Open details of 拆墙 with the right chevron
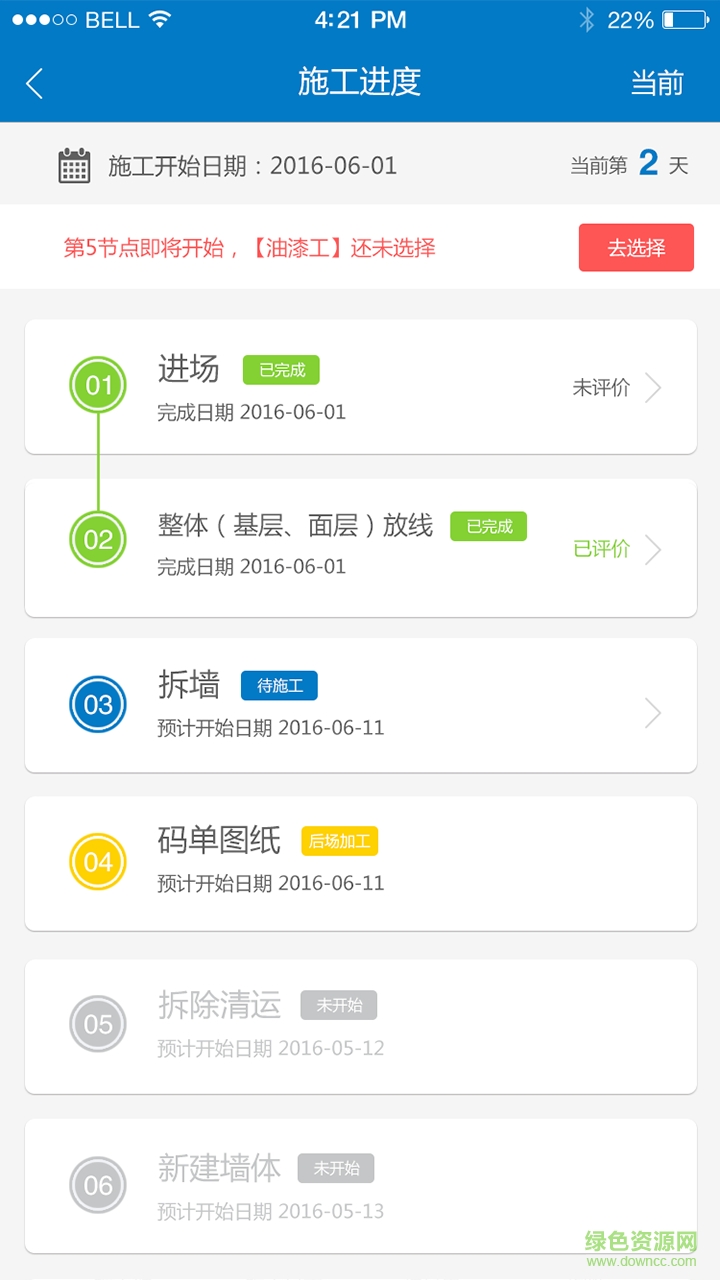 coord(653,712)
